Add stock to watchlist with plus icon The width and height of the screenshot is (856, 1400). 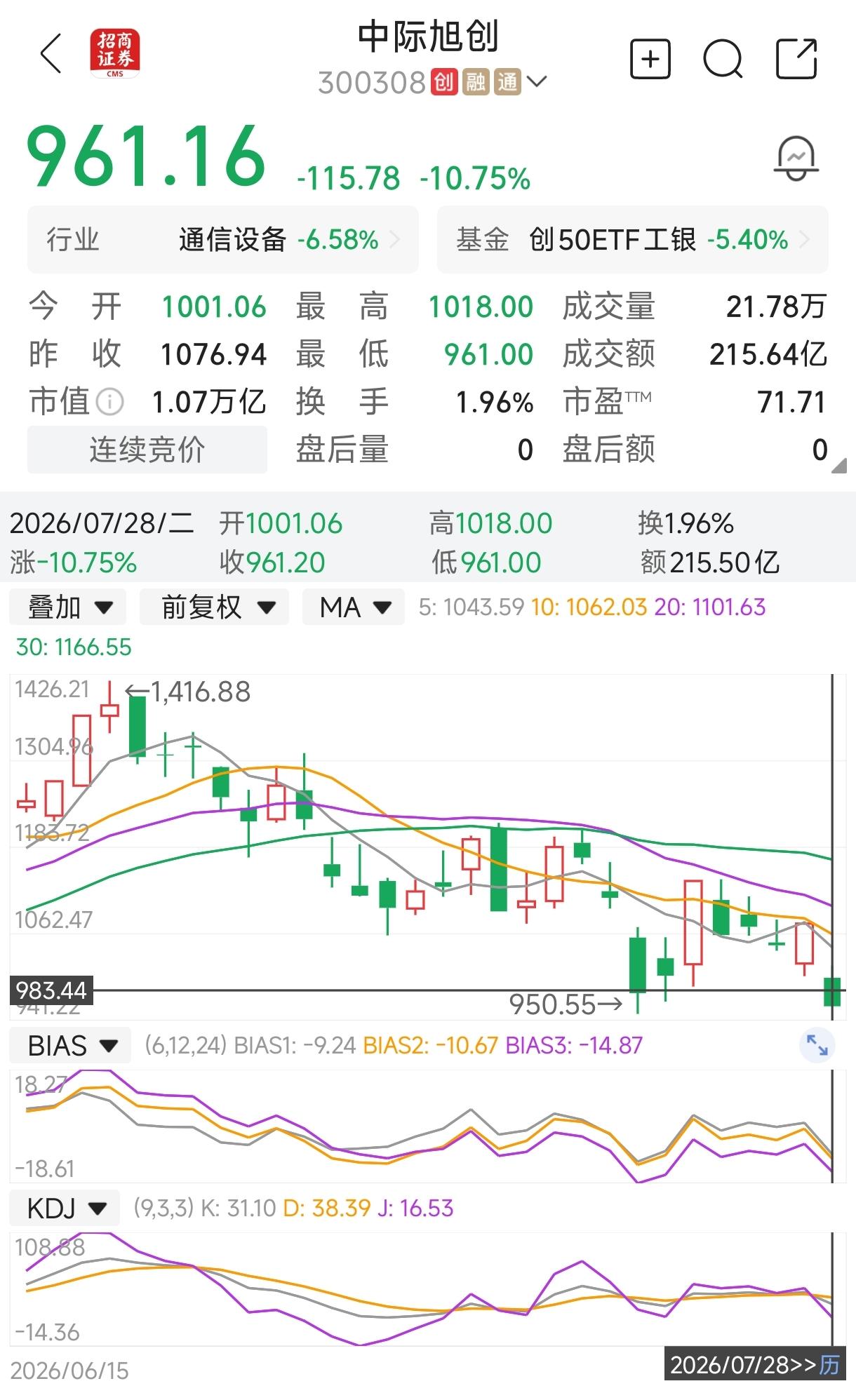pos(650,59)
